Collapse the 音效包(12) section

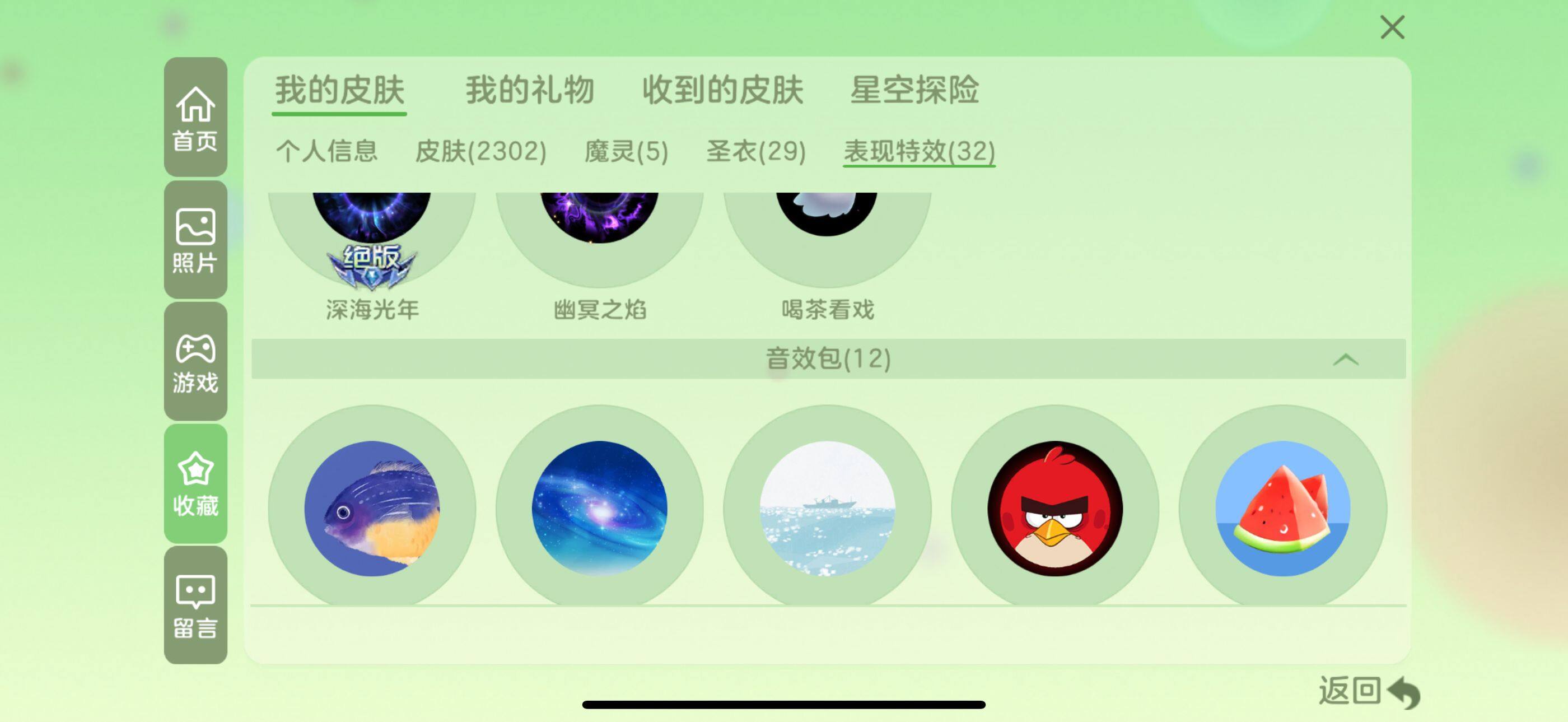click(1345, 359)
